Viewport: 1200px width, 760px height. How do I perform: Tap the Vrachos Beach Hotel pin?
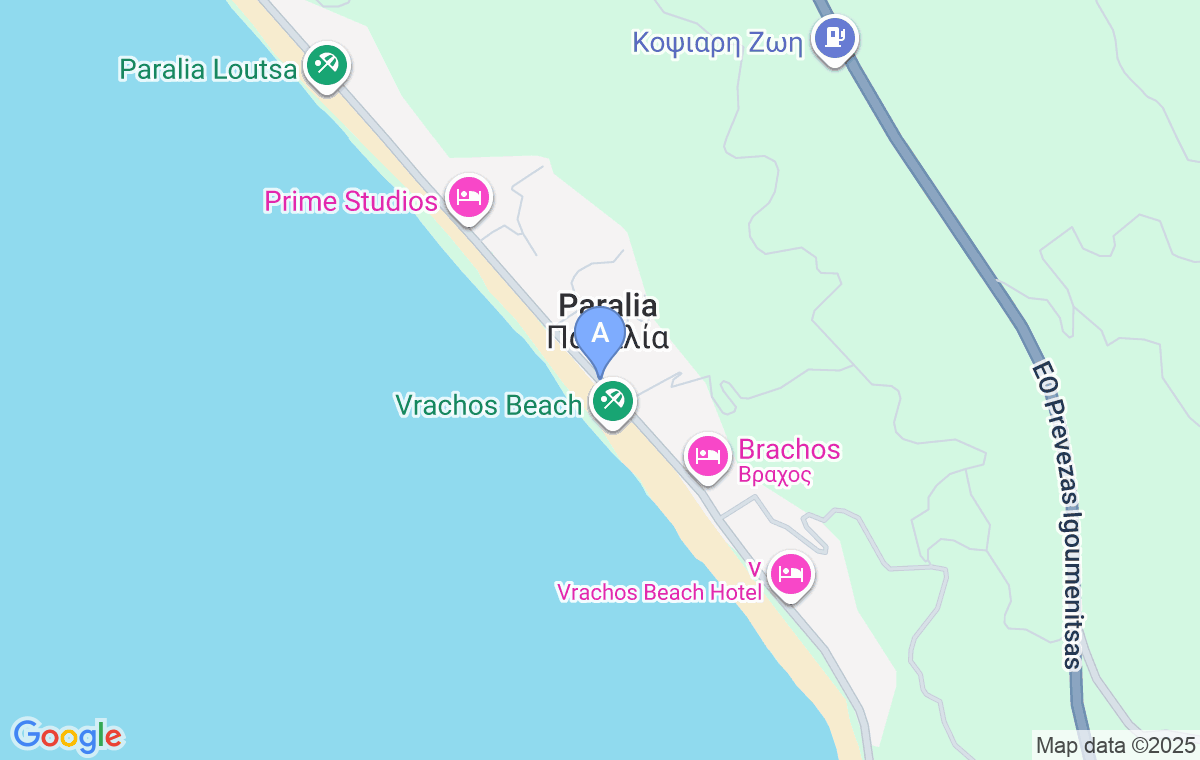point(791,575)
